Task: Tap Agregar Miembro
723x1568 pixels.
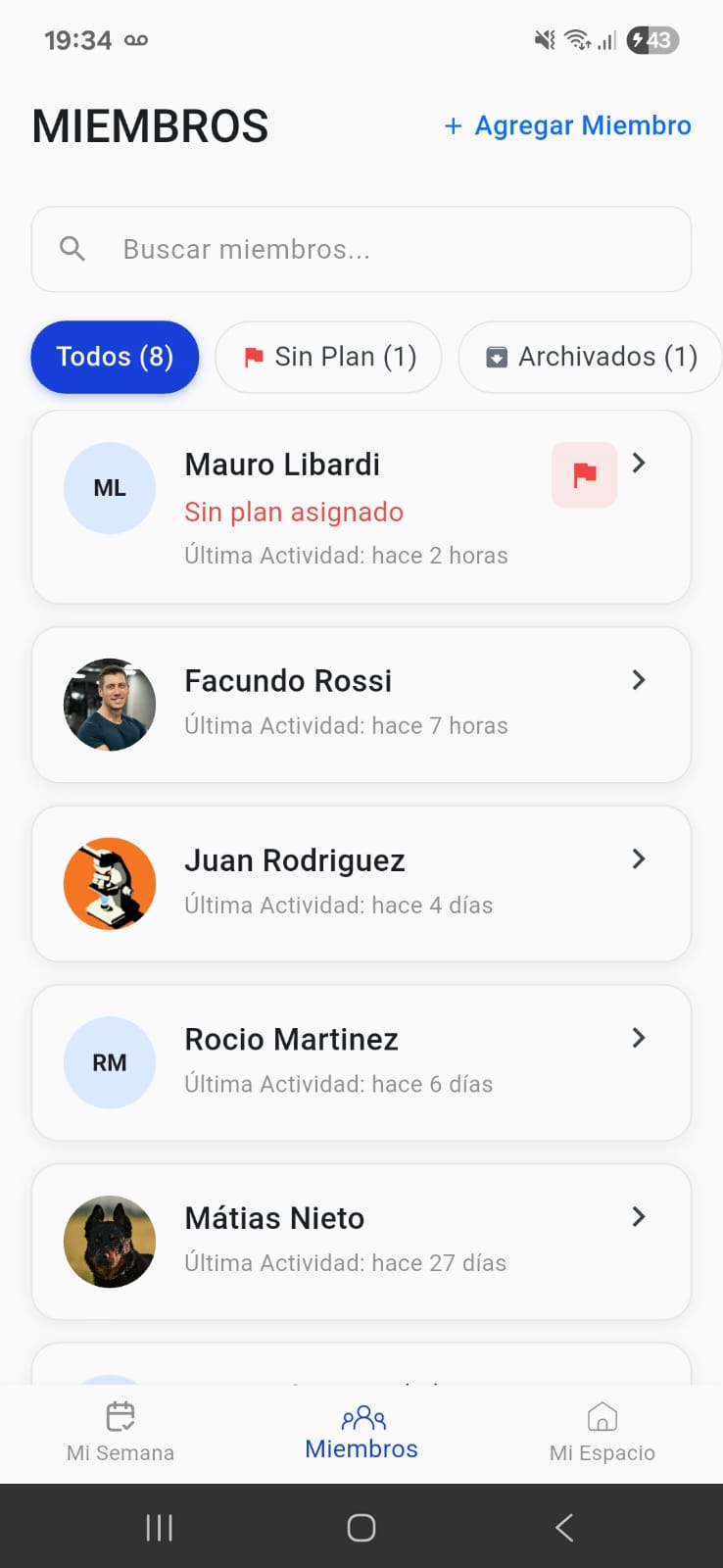Action: pos(582,125)
